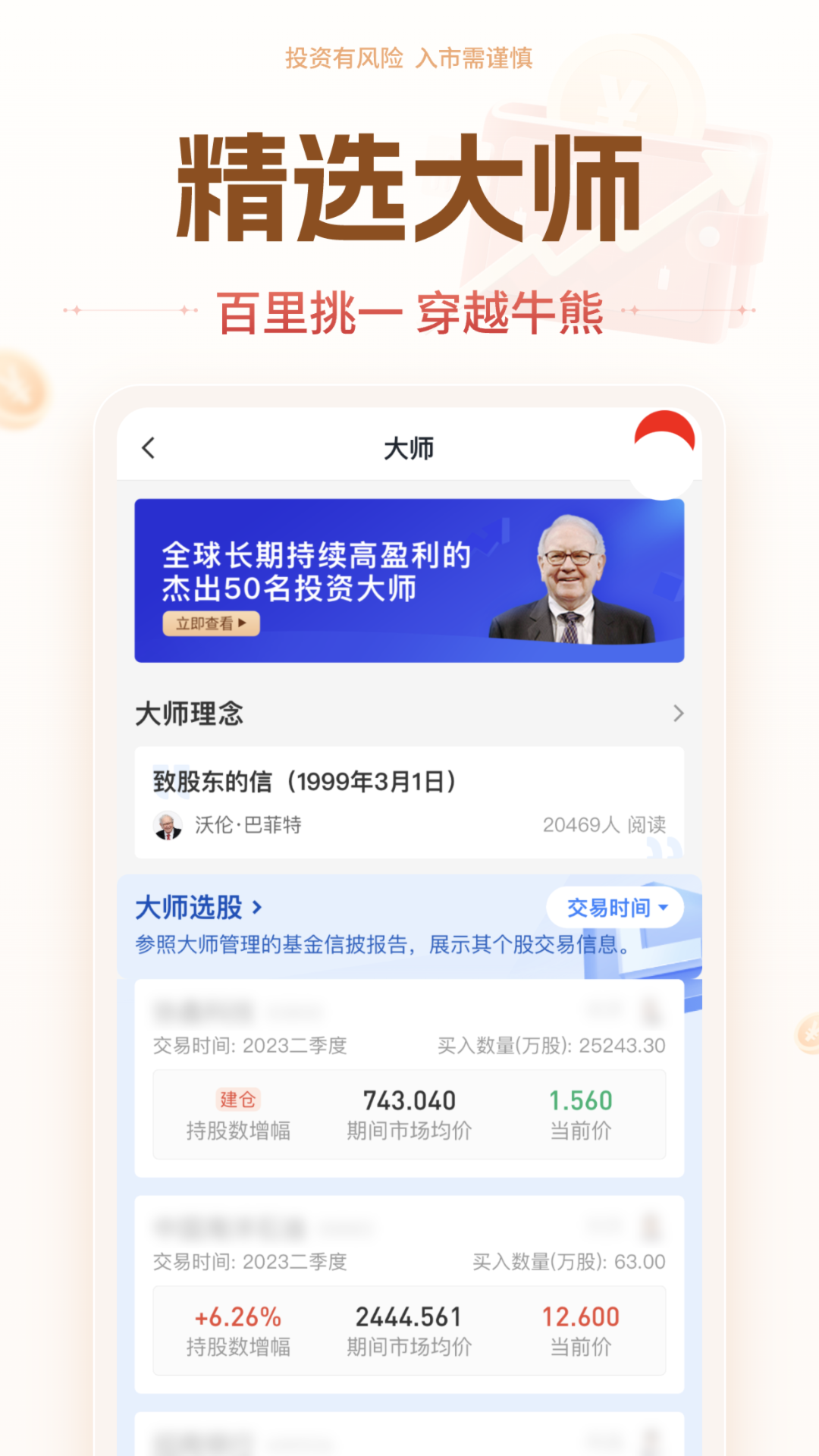Viewport: 819px width, 1456px height.
Task: Expand 大师理念 with its chevron
Action: click(x=677, y=713)
